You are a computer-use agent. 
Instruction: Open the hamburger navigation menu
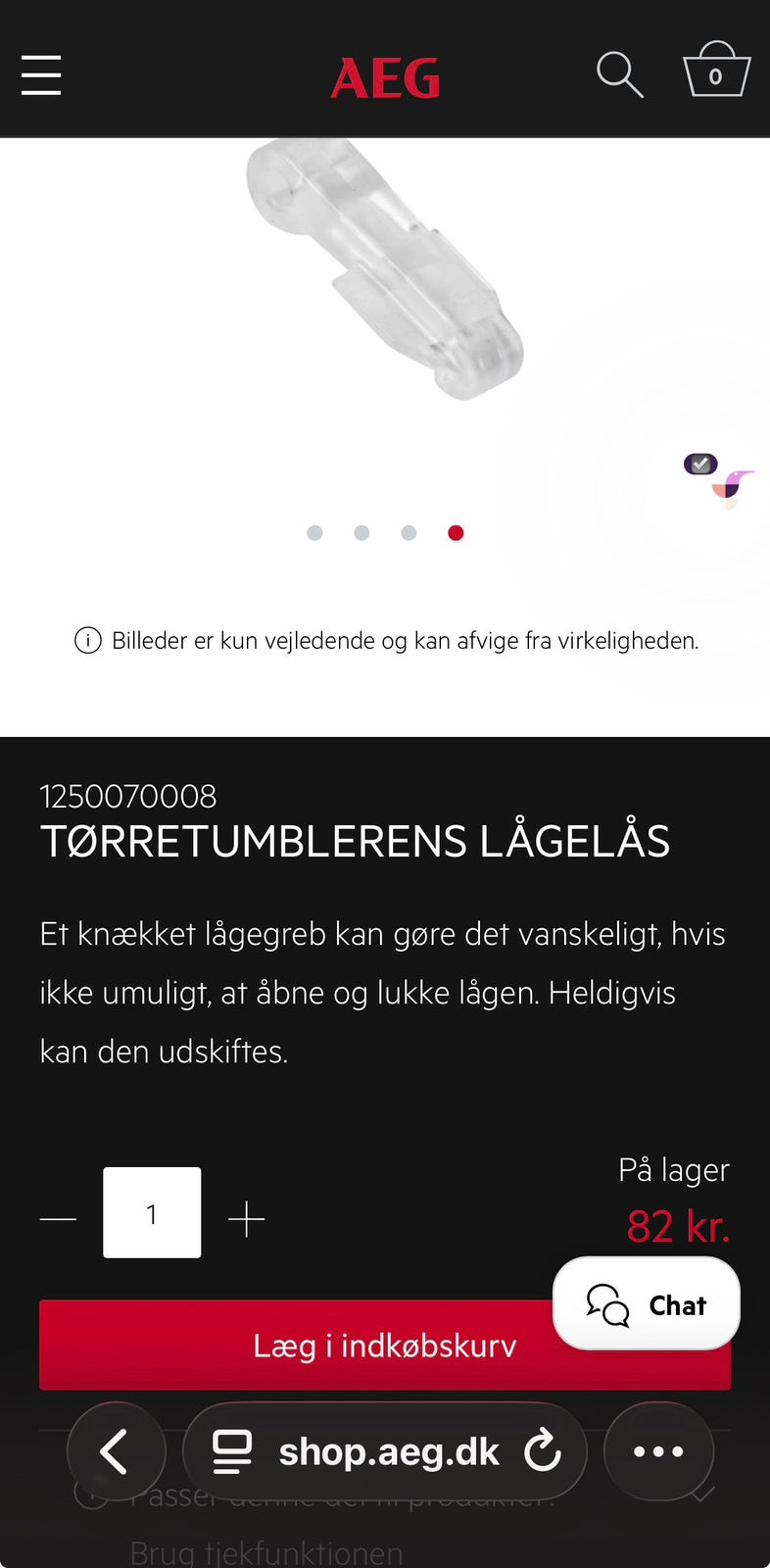click(x=40, y=75)
